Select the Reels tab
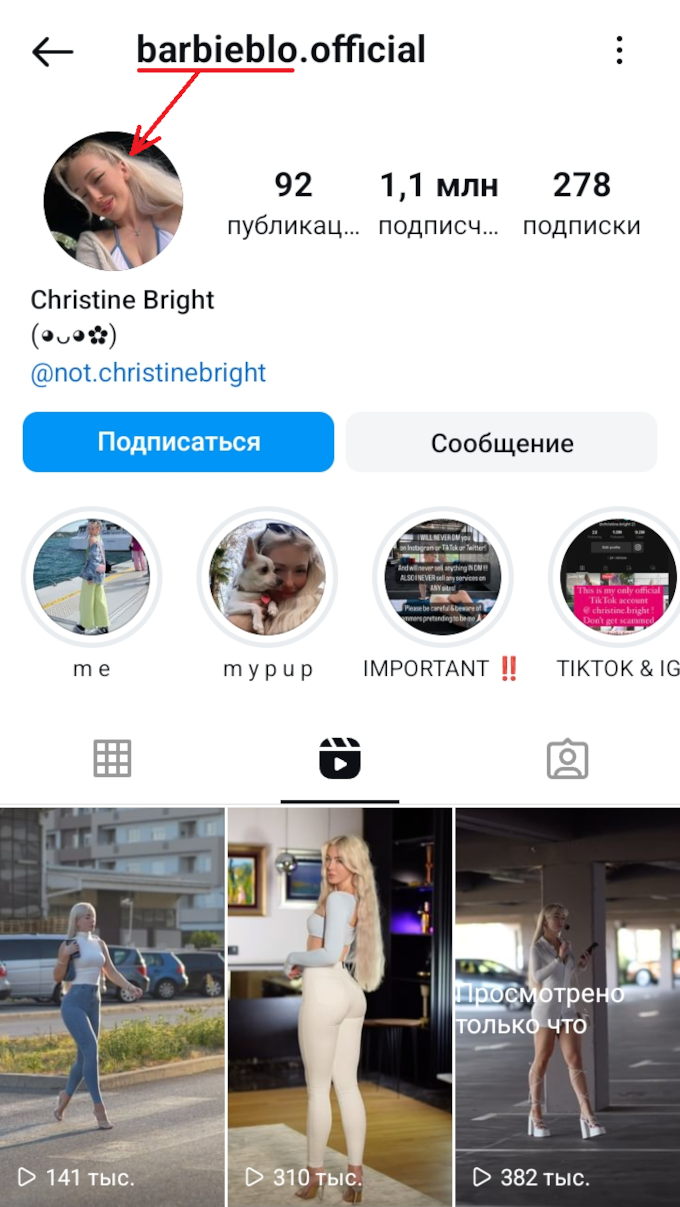 [x=340, y=760]
